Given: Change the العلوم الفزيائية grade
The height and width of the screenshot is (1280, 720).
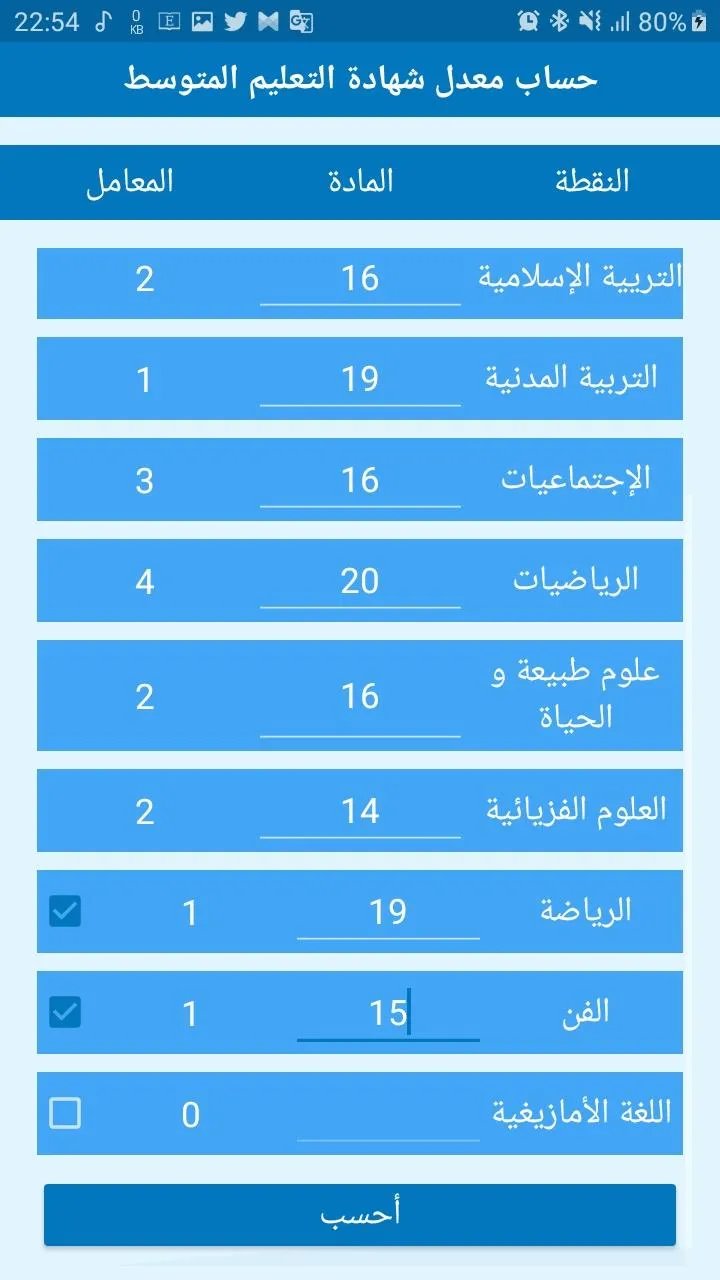Looking at the screenshot, I should [360, 811].
